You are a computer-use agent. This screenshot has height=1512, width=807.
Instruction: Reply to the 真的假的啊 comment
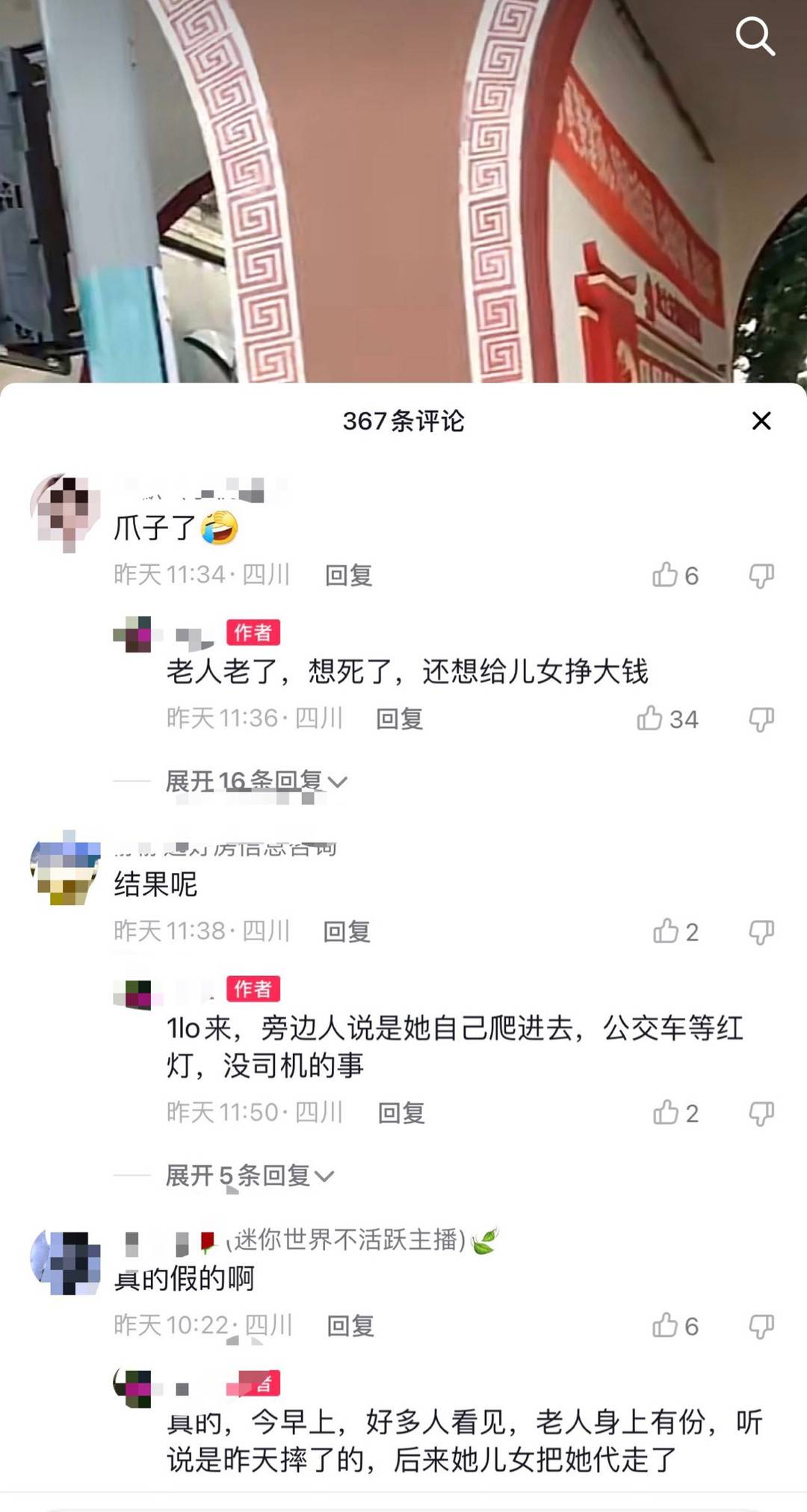350,1327
